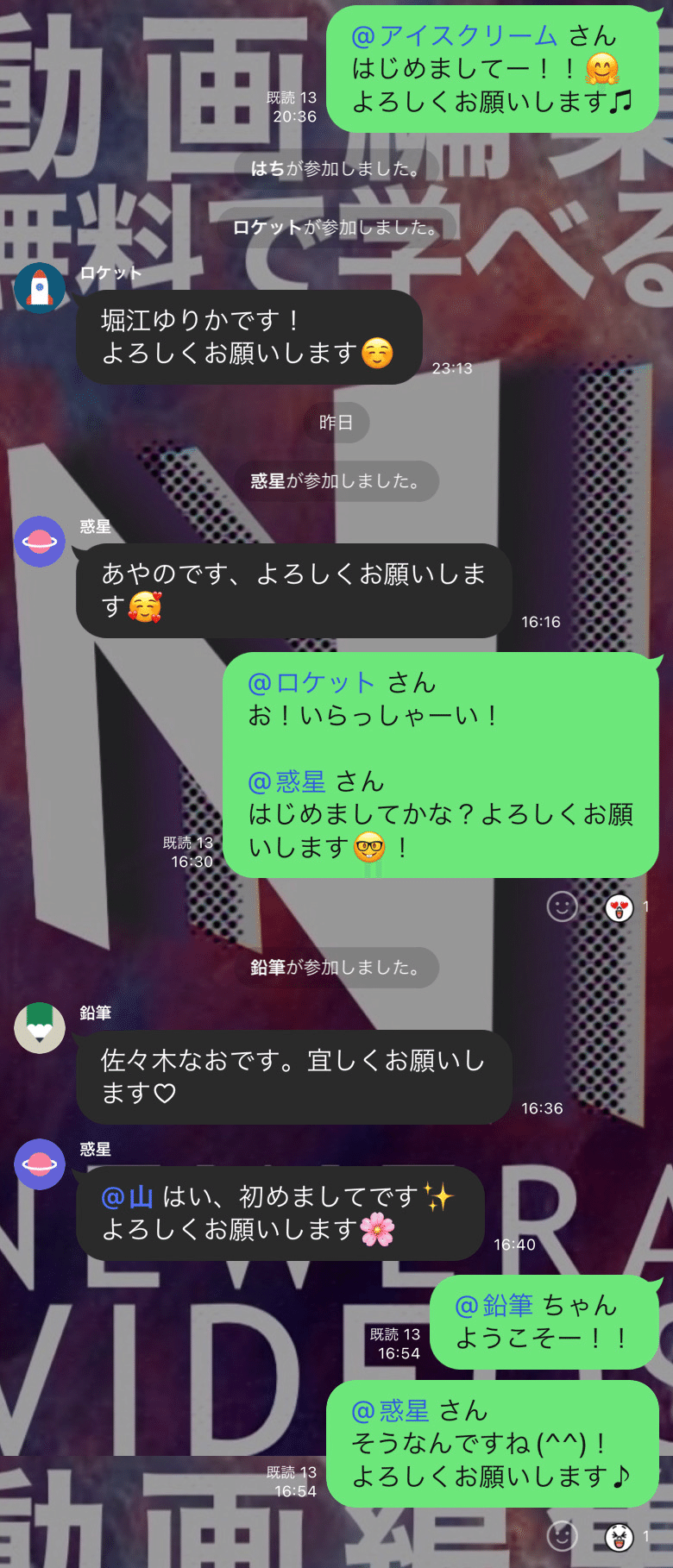Open ロケット's profile avatar
The height and width of the screenshot is (1568, 673).
pos(40,288)
